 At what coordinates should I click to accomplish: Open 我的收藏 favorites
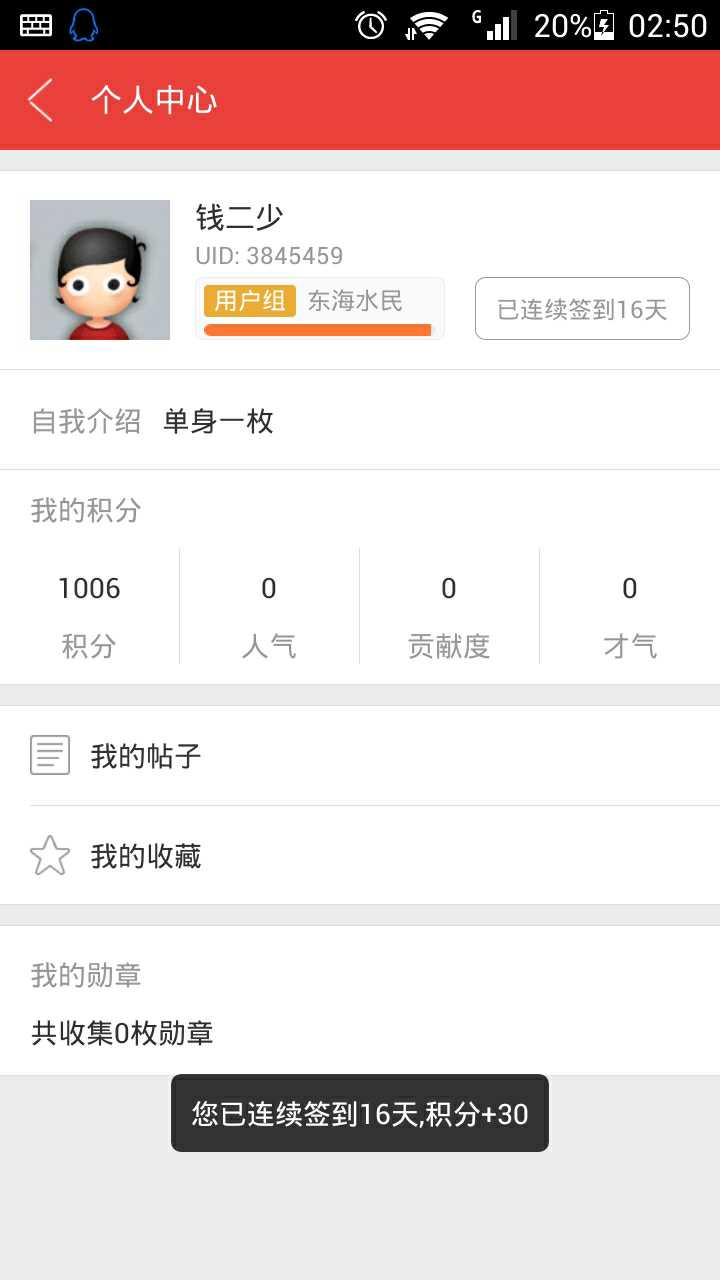click(x=360, y=856)
